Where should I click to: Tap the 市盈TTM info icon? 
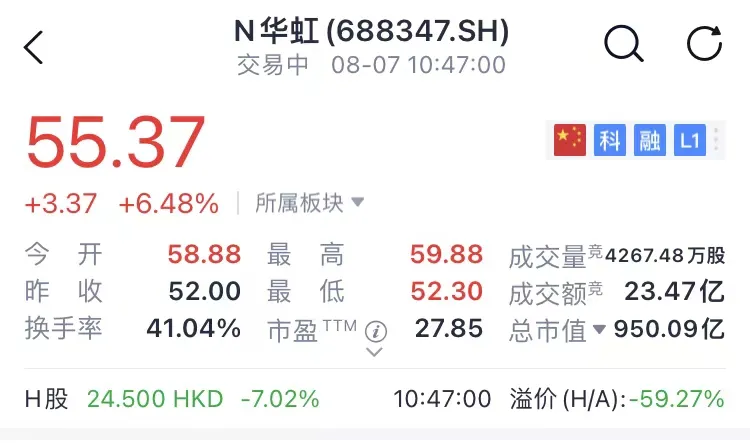(x=375, y=330)
